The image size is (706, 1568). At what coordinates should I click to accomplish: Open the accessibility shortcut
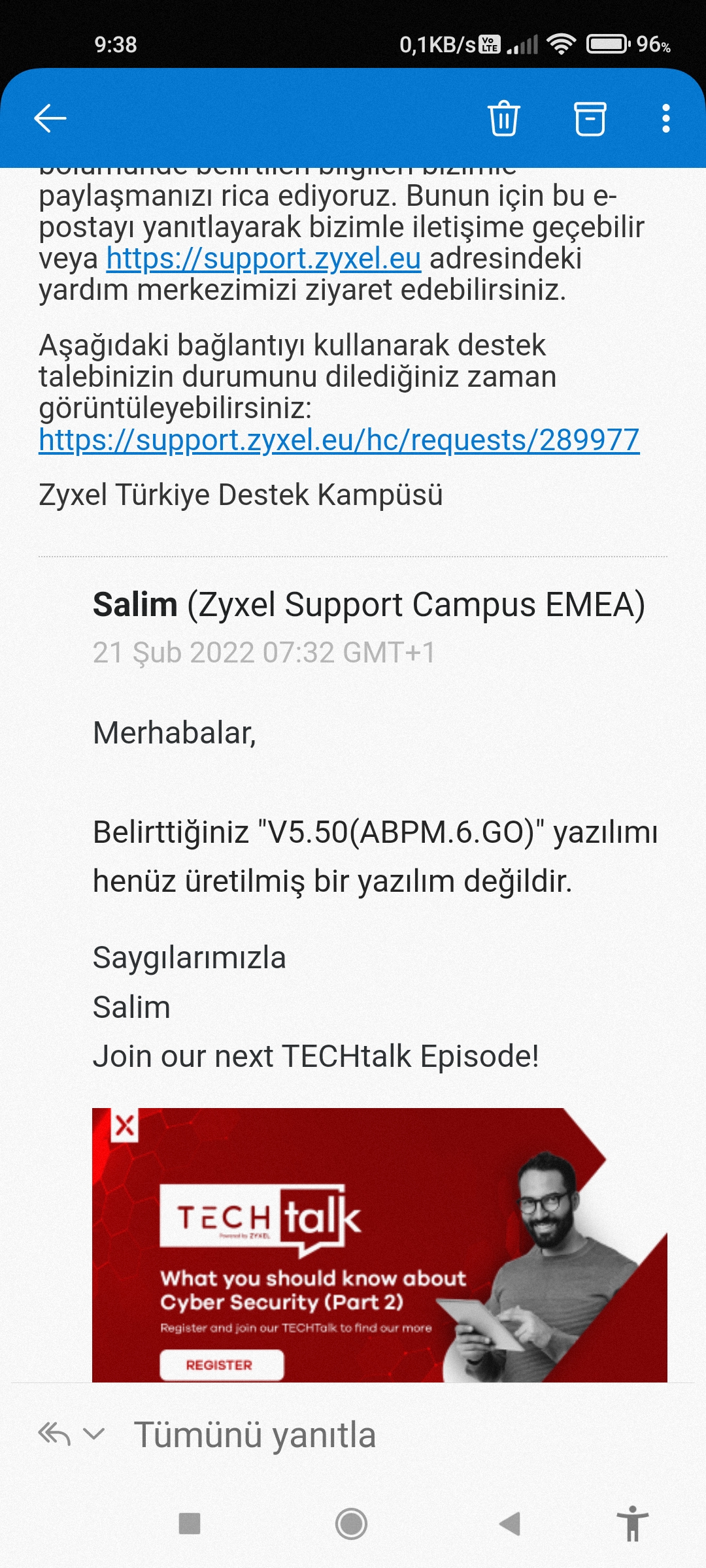coord(632,1524)
